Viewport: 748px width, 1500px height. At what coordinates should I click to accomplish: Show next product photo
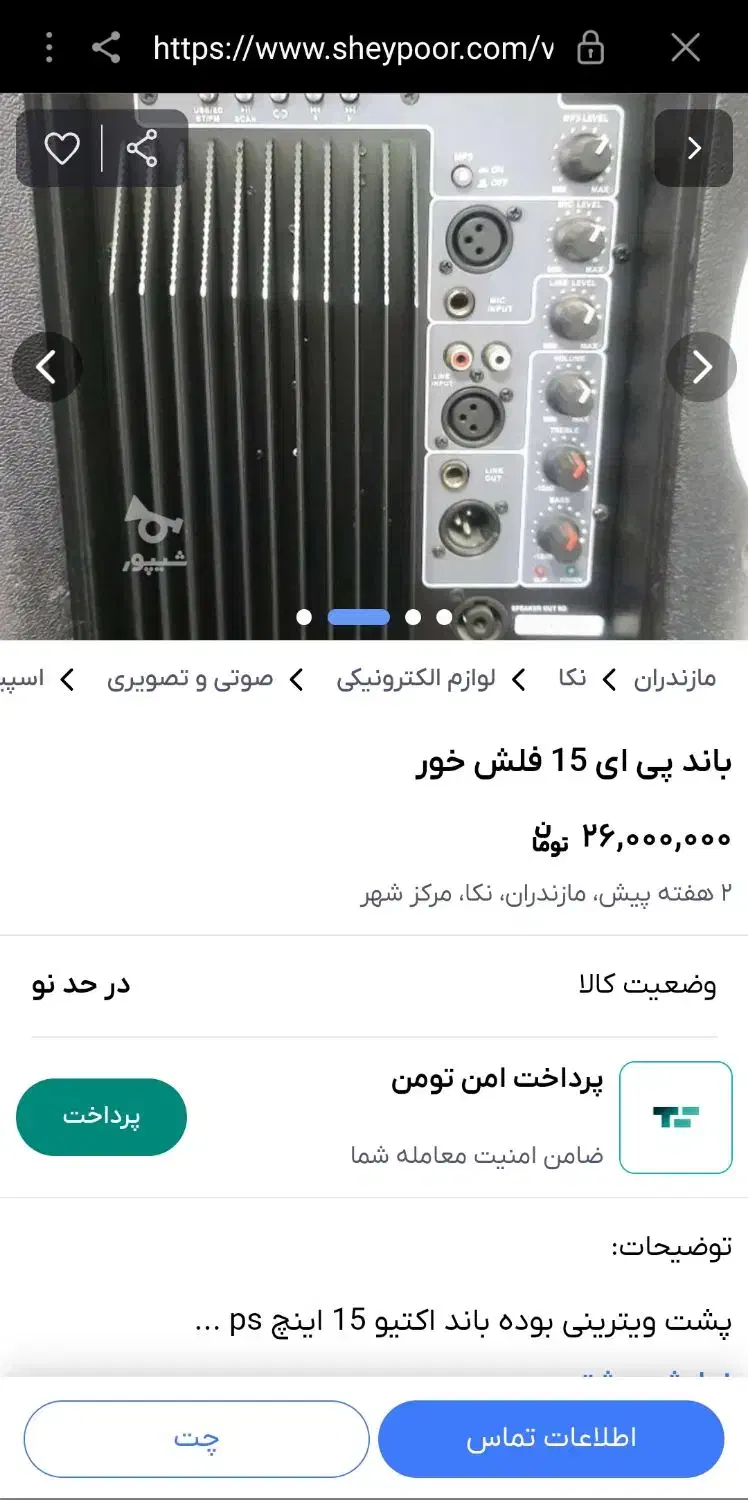pyautogui.click(x=702, y=367)
